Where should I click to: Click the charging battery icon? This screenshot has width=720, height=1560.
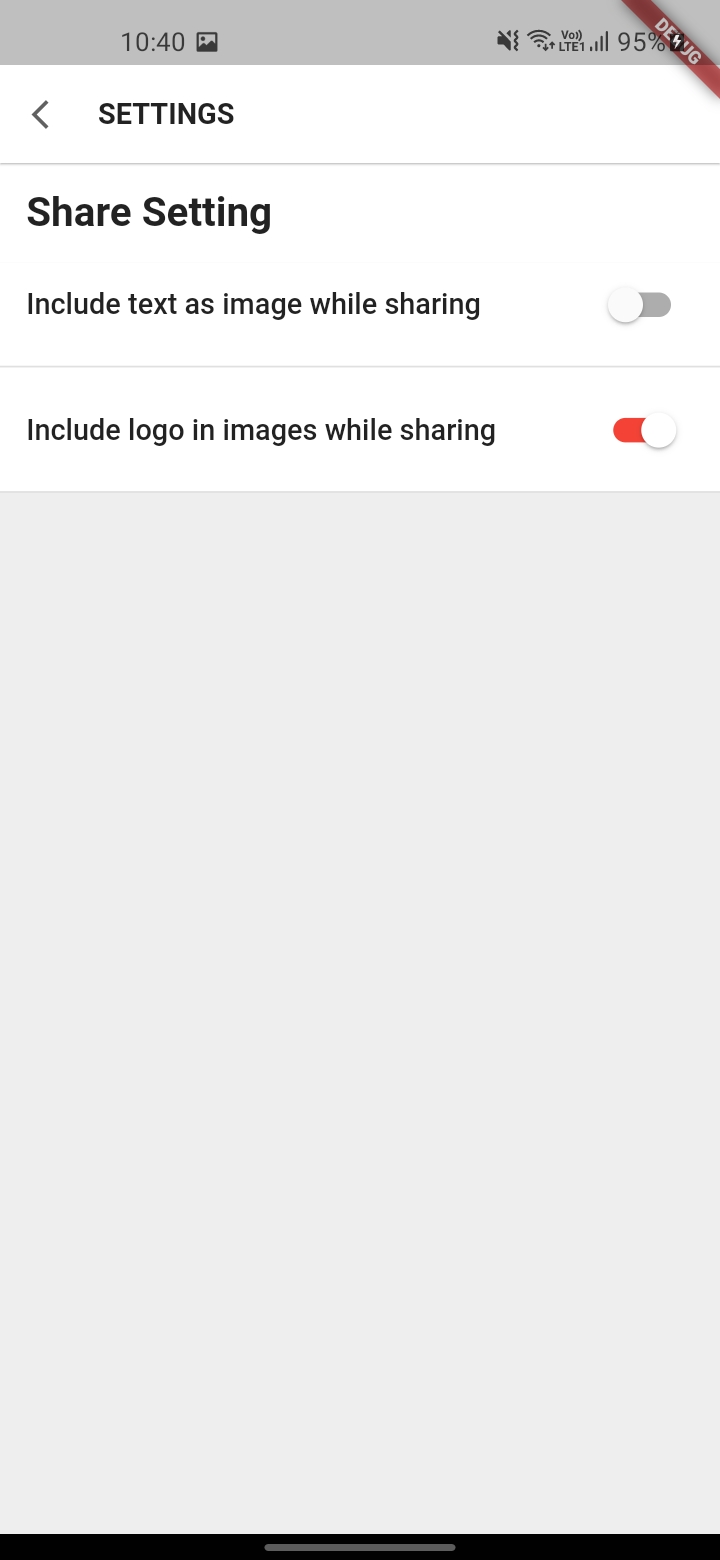[676, 41]
